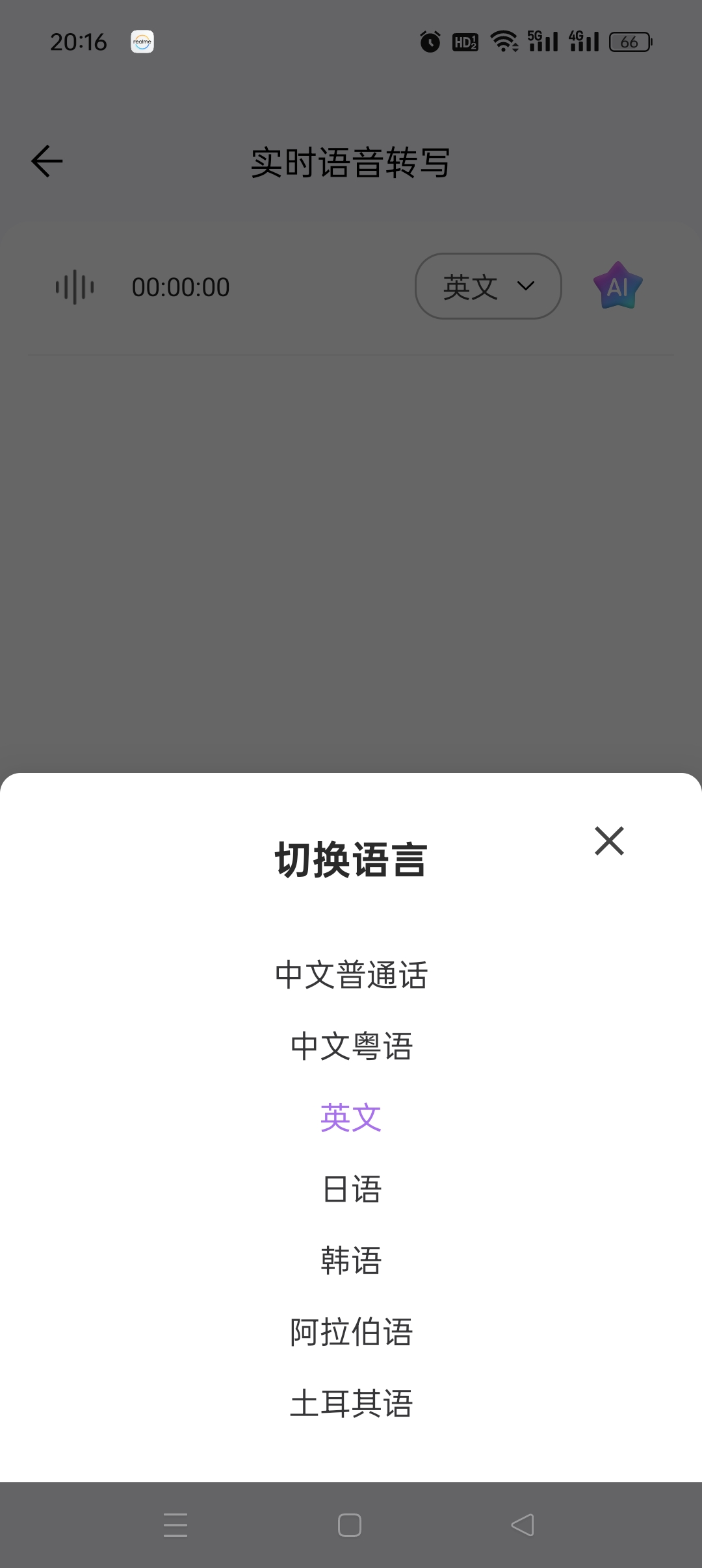Viewport: 702px width, 1568px height.
Task: Tap the chevron next to 英文
Action: pos(525,286)
